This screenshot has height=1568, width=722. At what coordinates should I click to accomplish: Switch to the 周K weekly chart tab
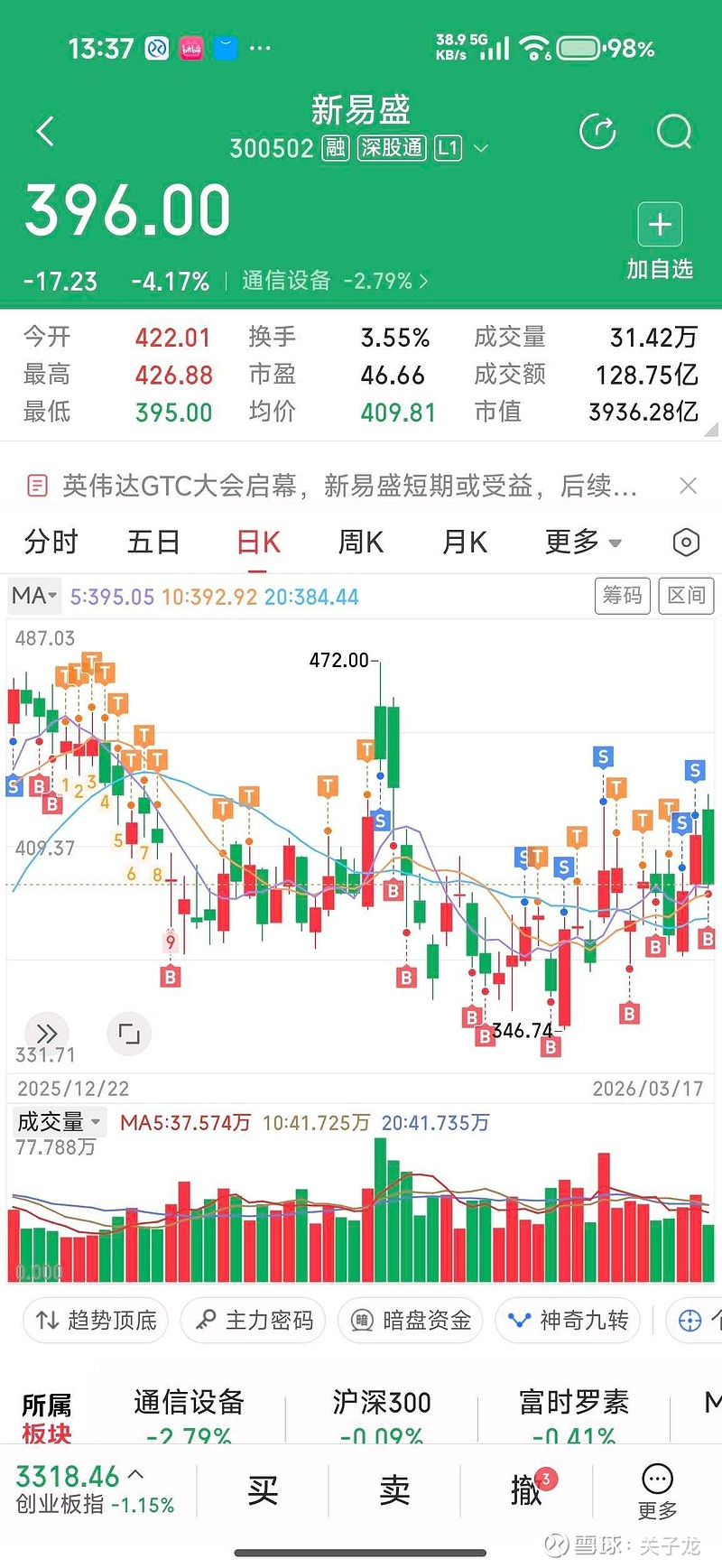359,542
